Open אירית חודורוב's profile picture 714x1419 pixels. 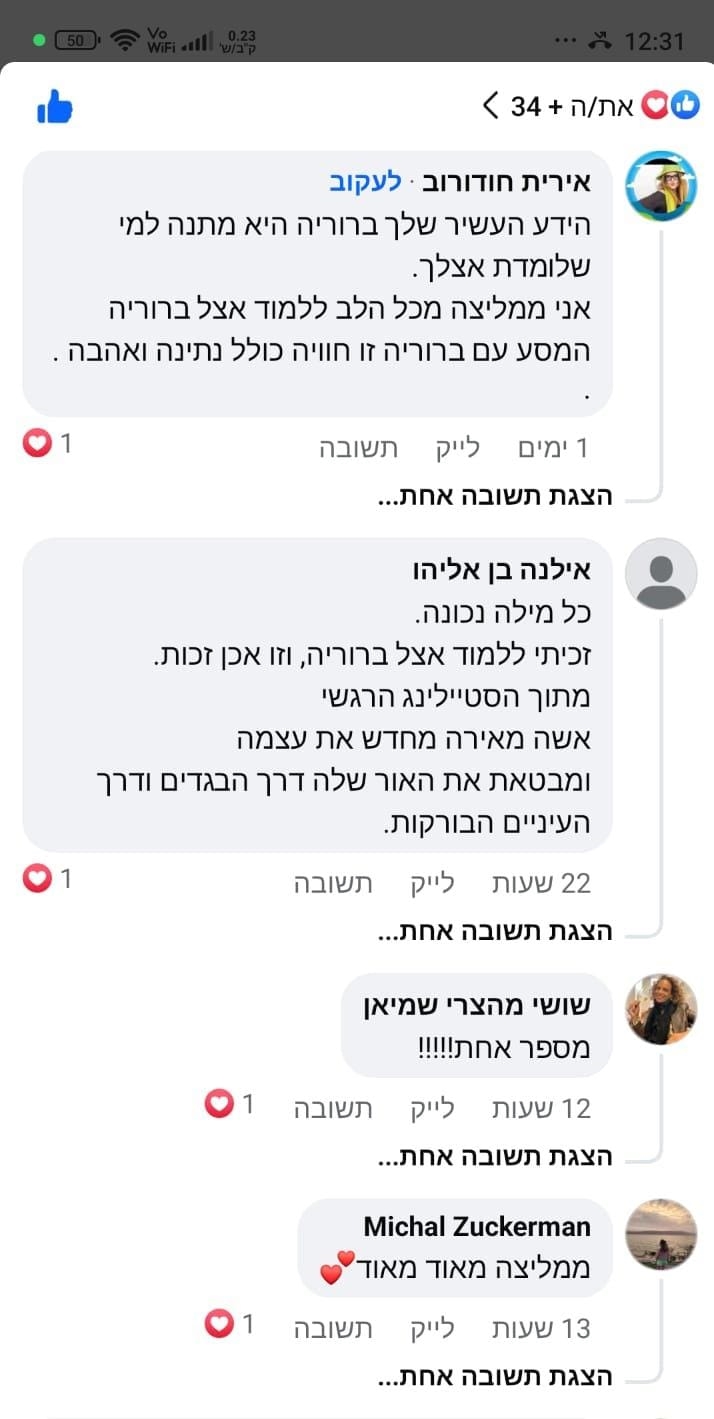click(660, 187)
